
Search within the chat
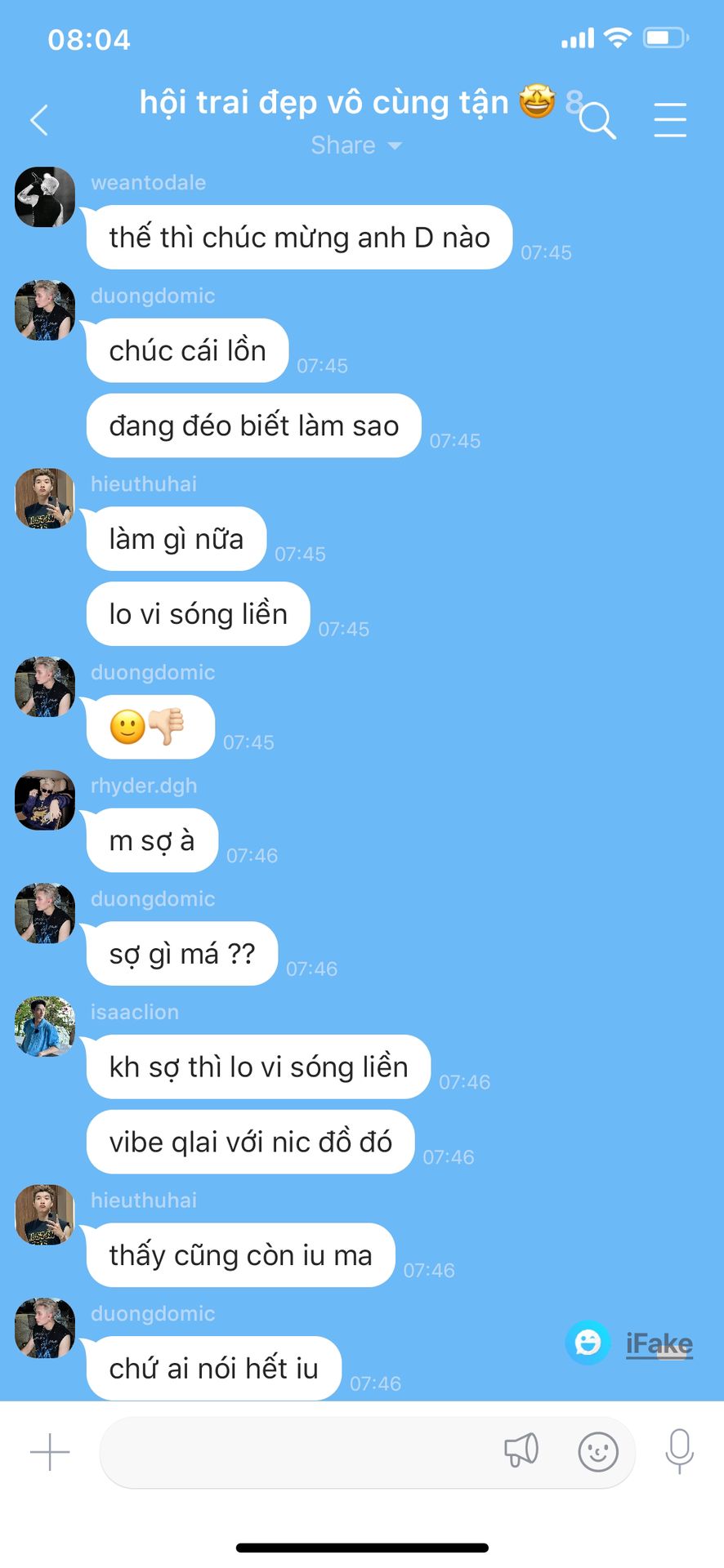(x=597, y=121)
